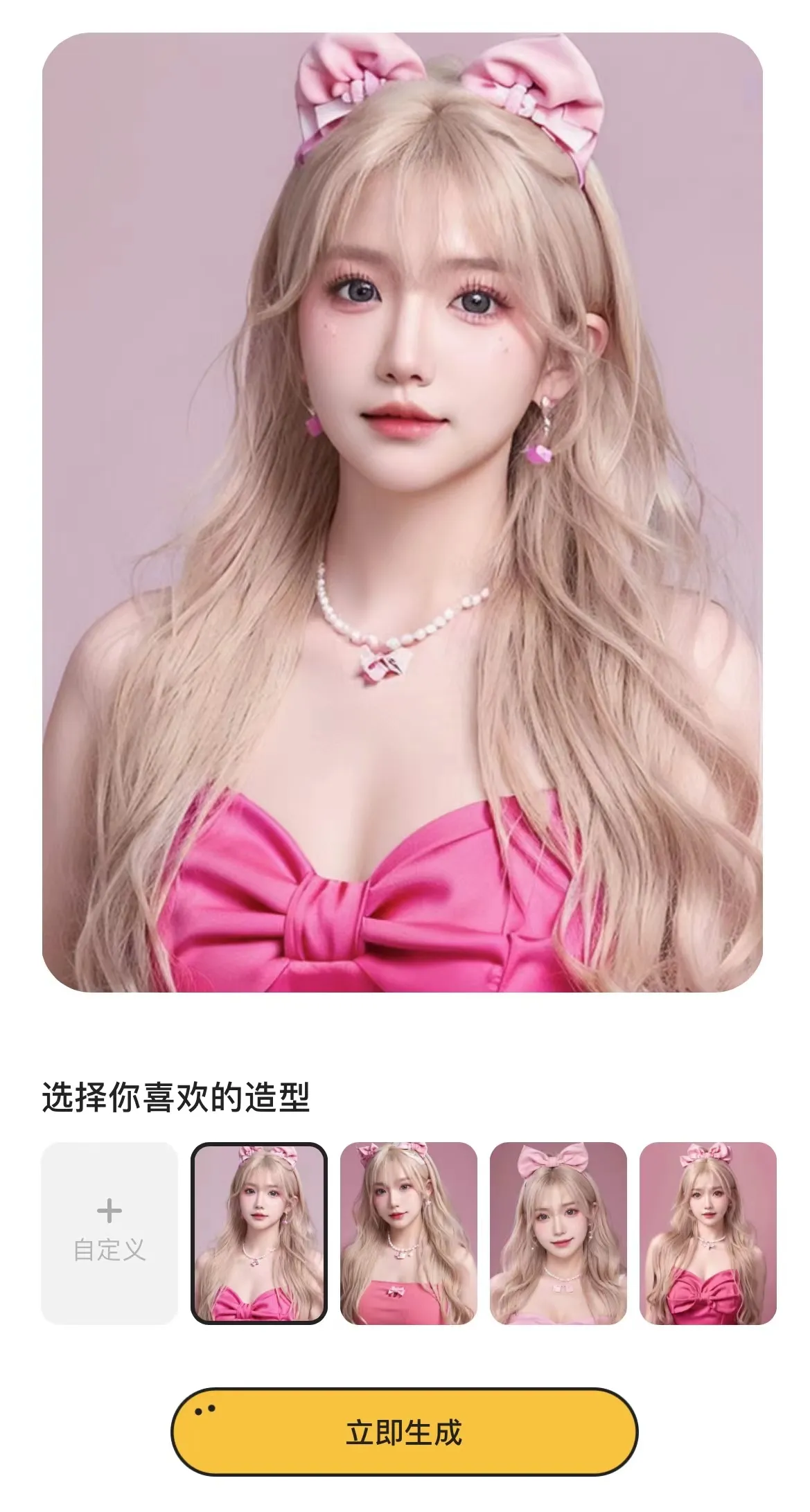This screenshot has width=810, height=1512.
Task: Open the 自定义 custom style tile
Action: (109, 1233)
